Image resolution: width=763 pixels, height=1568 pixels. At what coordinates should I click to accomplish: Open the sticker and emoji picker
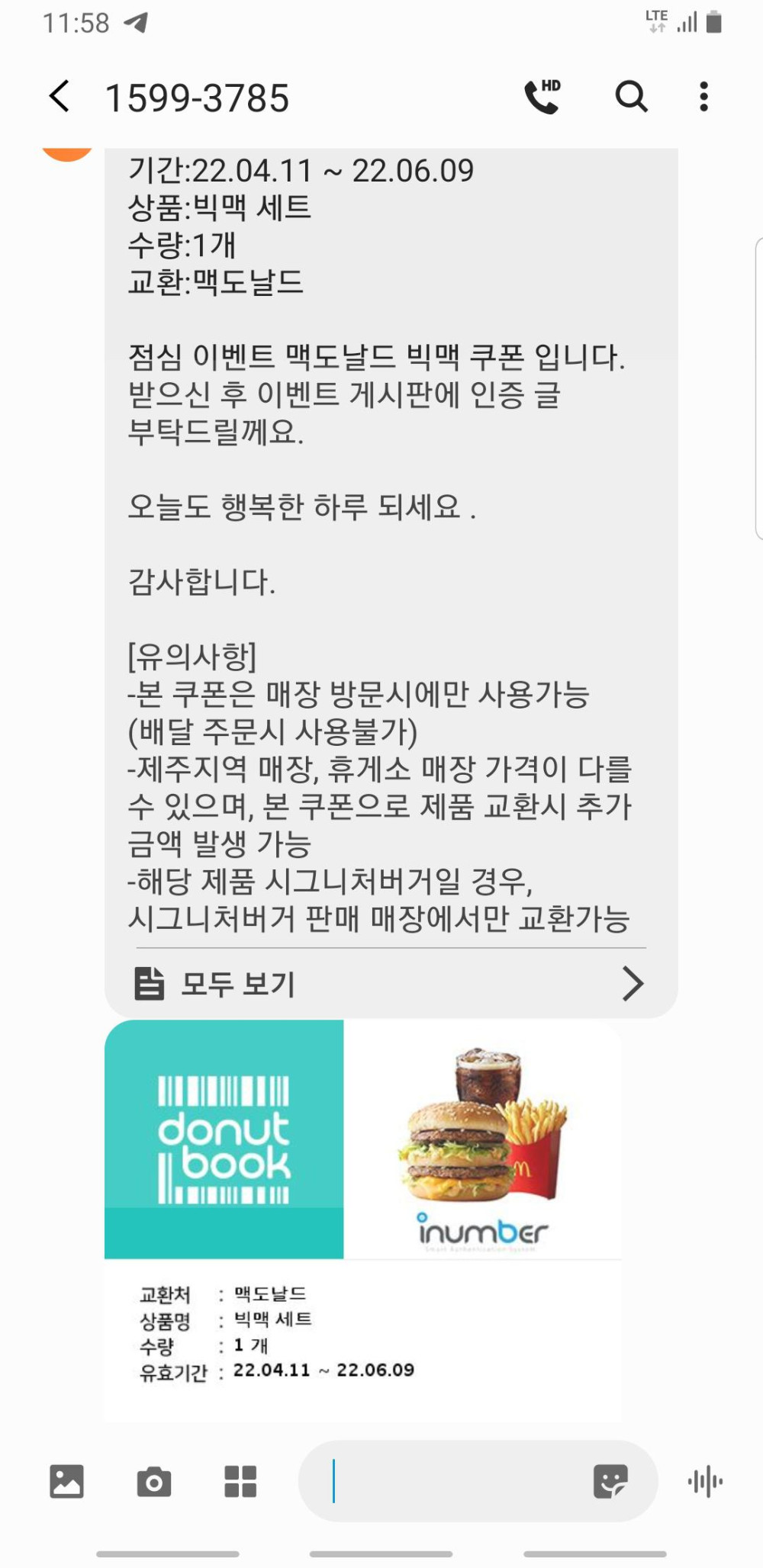610,1481
